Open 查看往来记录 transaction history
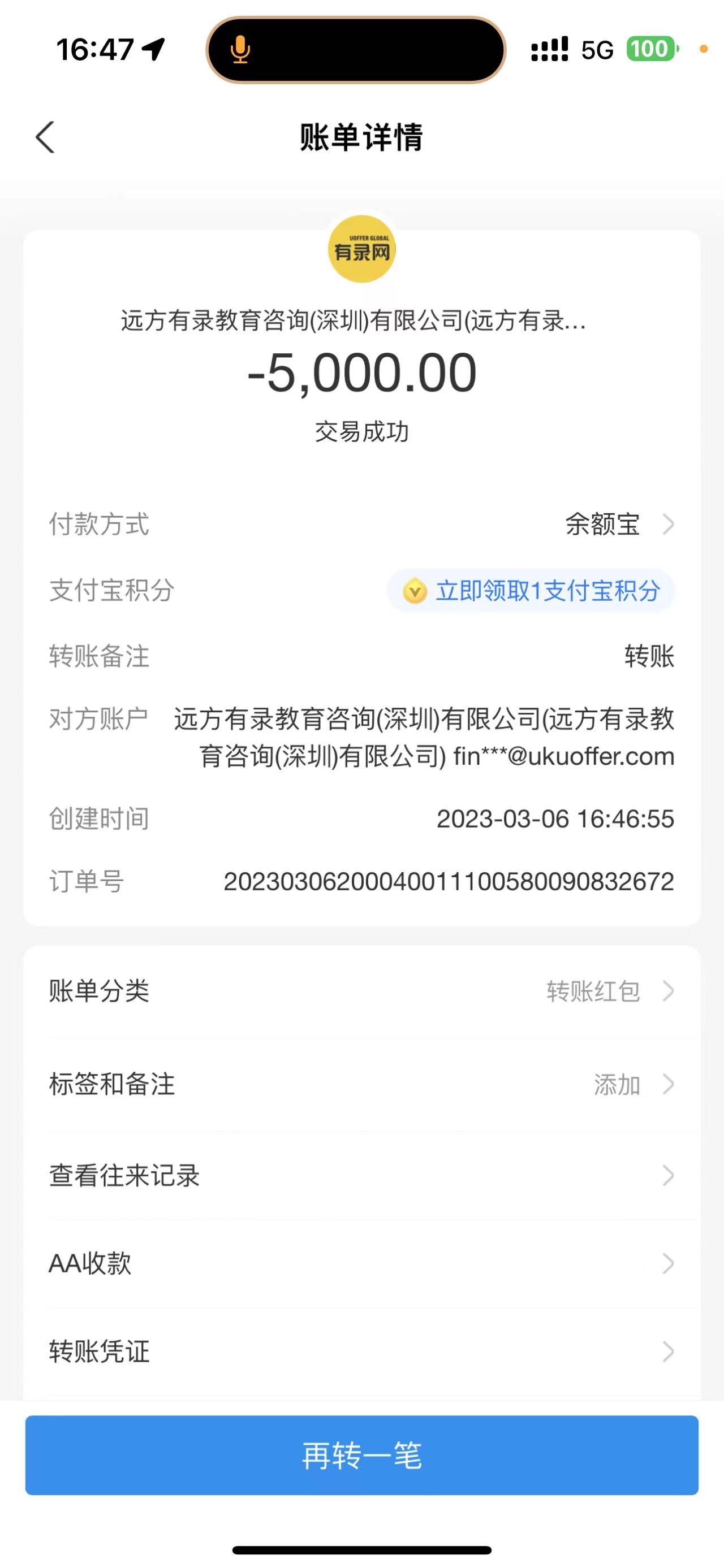This screenshot has height=1568, width=724. click(361, 1175)
